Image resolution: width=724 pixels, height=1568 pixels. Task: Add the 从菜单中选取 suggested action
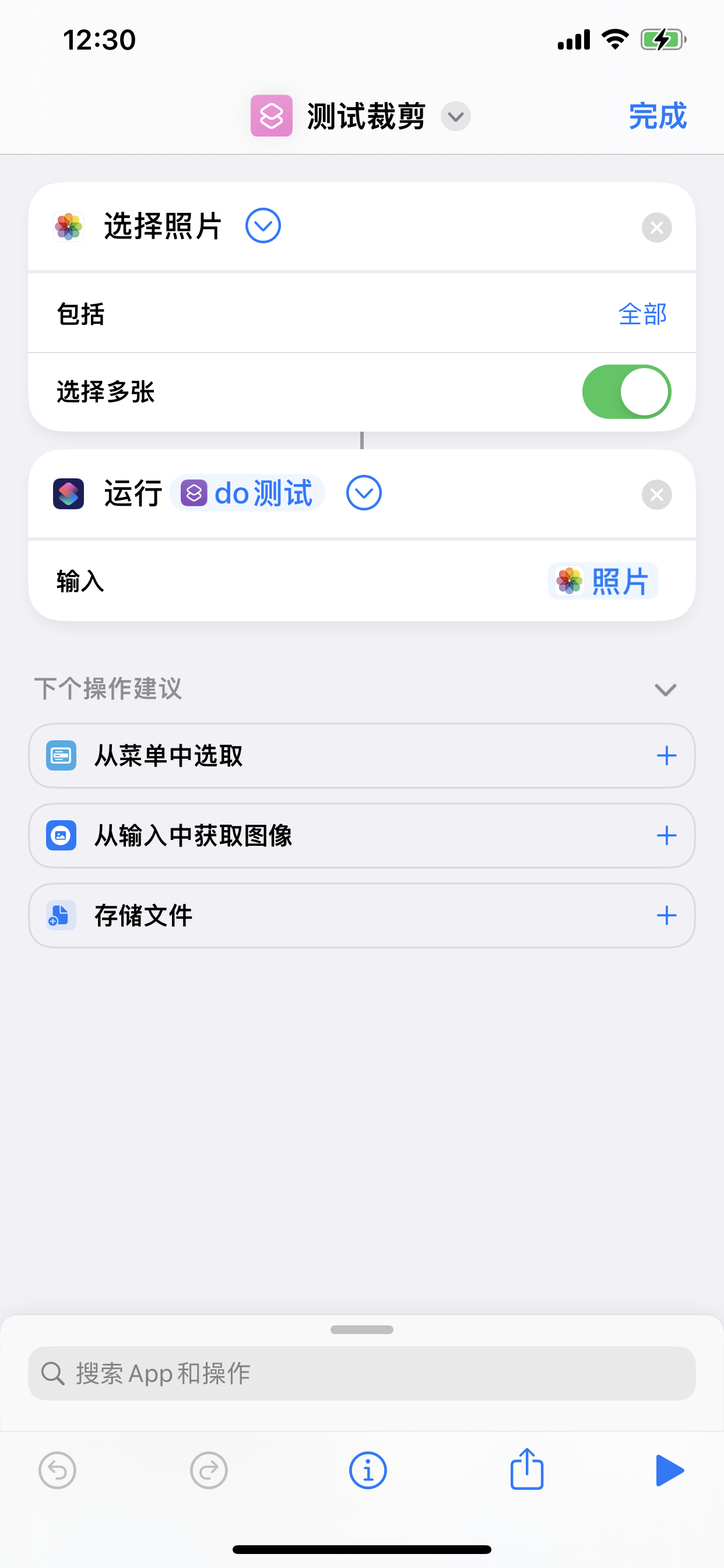[x=666, y=756]
